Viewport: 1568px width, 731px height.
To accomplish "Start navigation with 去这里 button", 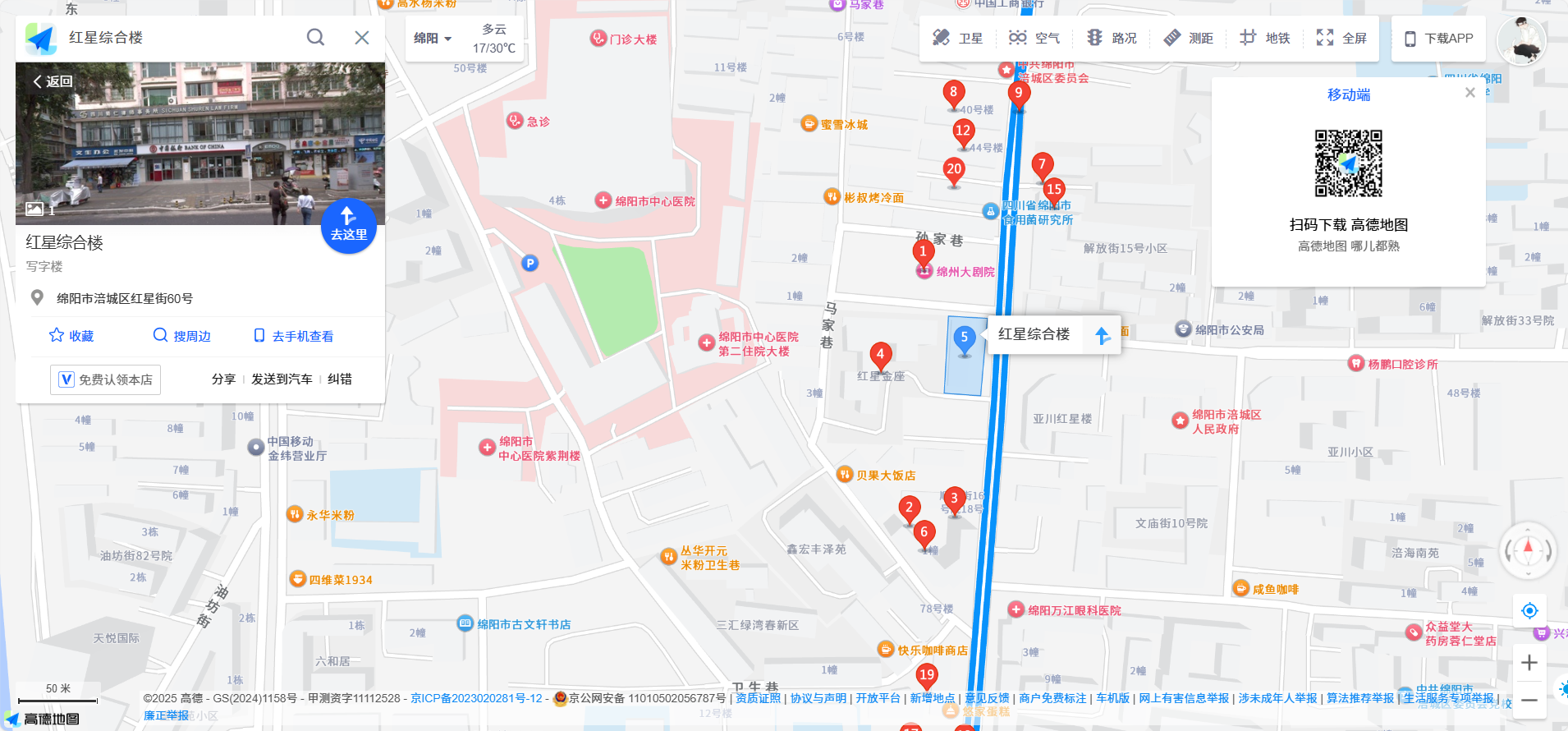I will coord(348,225).
